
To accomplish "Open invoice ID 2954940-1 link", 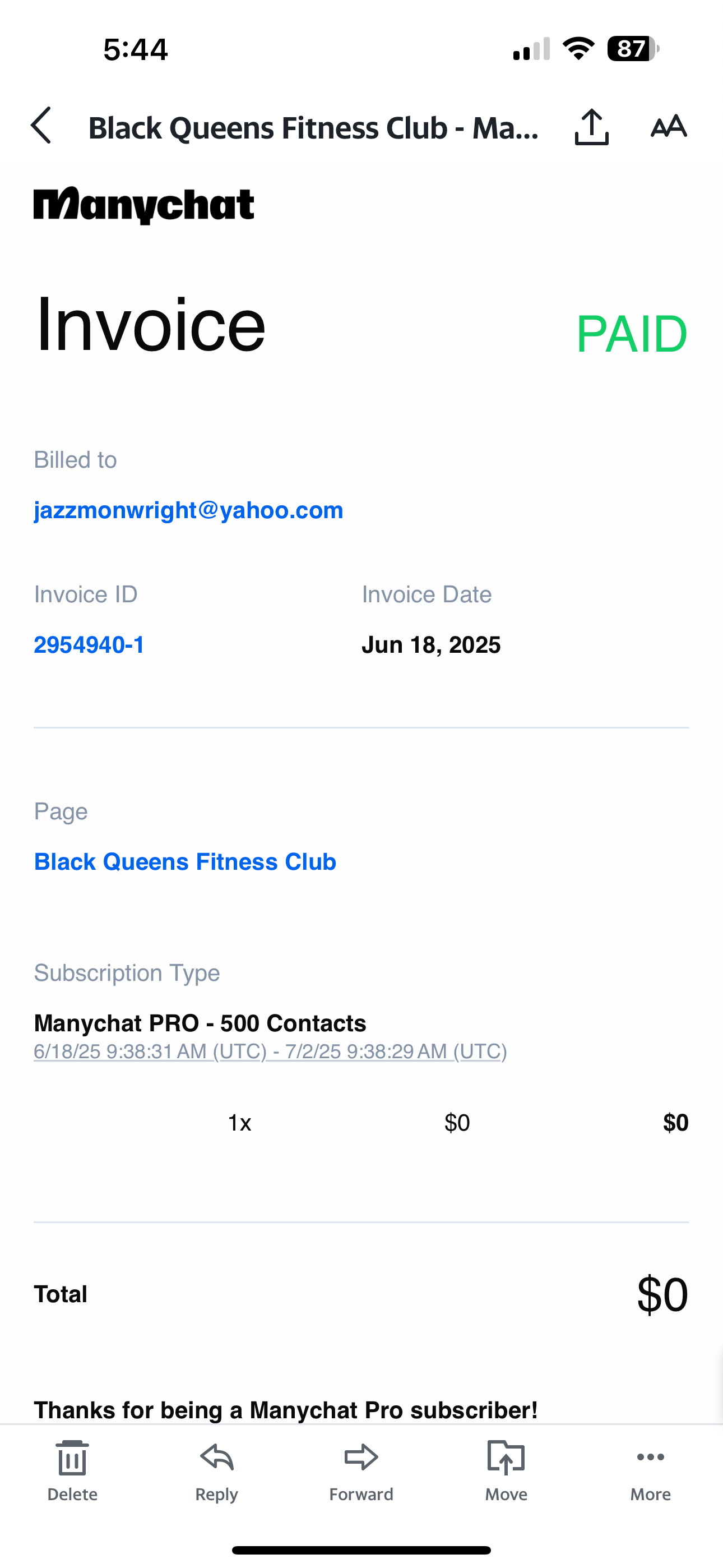I will click(90, 644).
